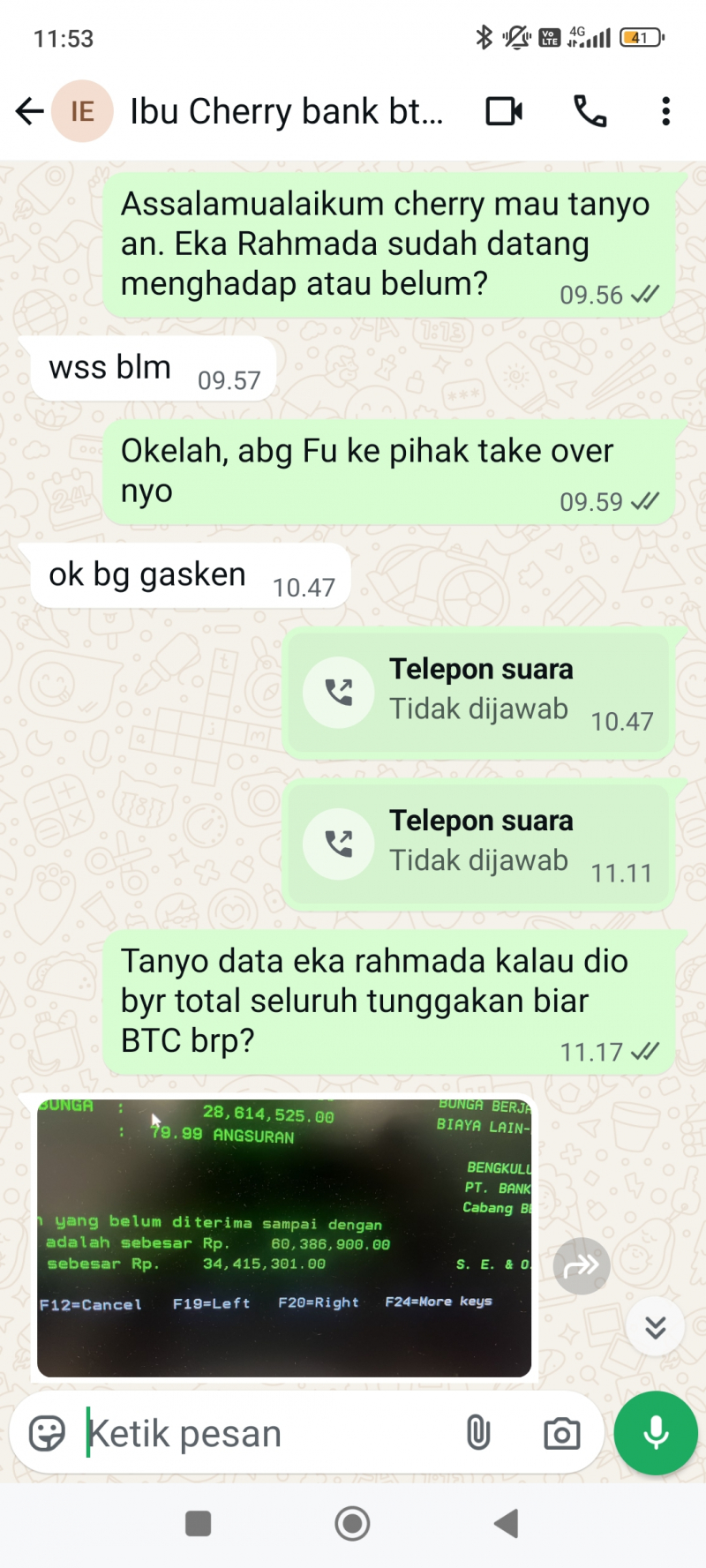
Task: Open Ibu Cherry's contact info
Action: 285,112
